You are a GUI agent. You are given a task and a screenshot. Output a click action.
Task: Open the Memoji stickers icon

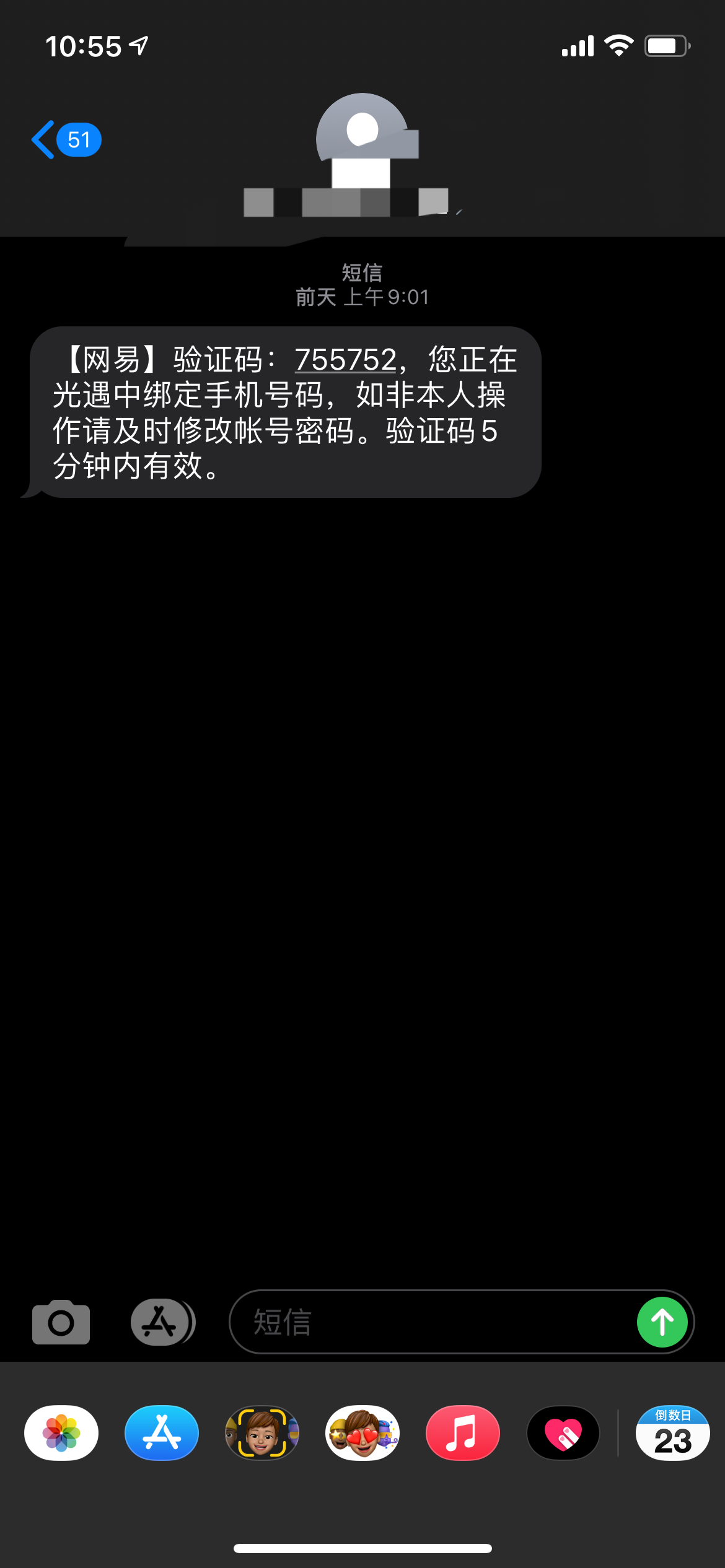click(262, 1432)
